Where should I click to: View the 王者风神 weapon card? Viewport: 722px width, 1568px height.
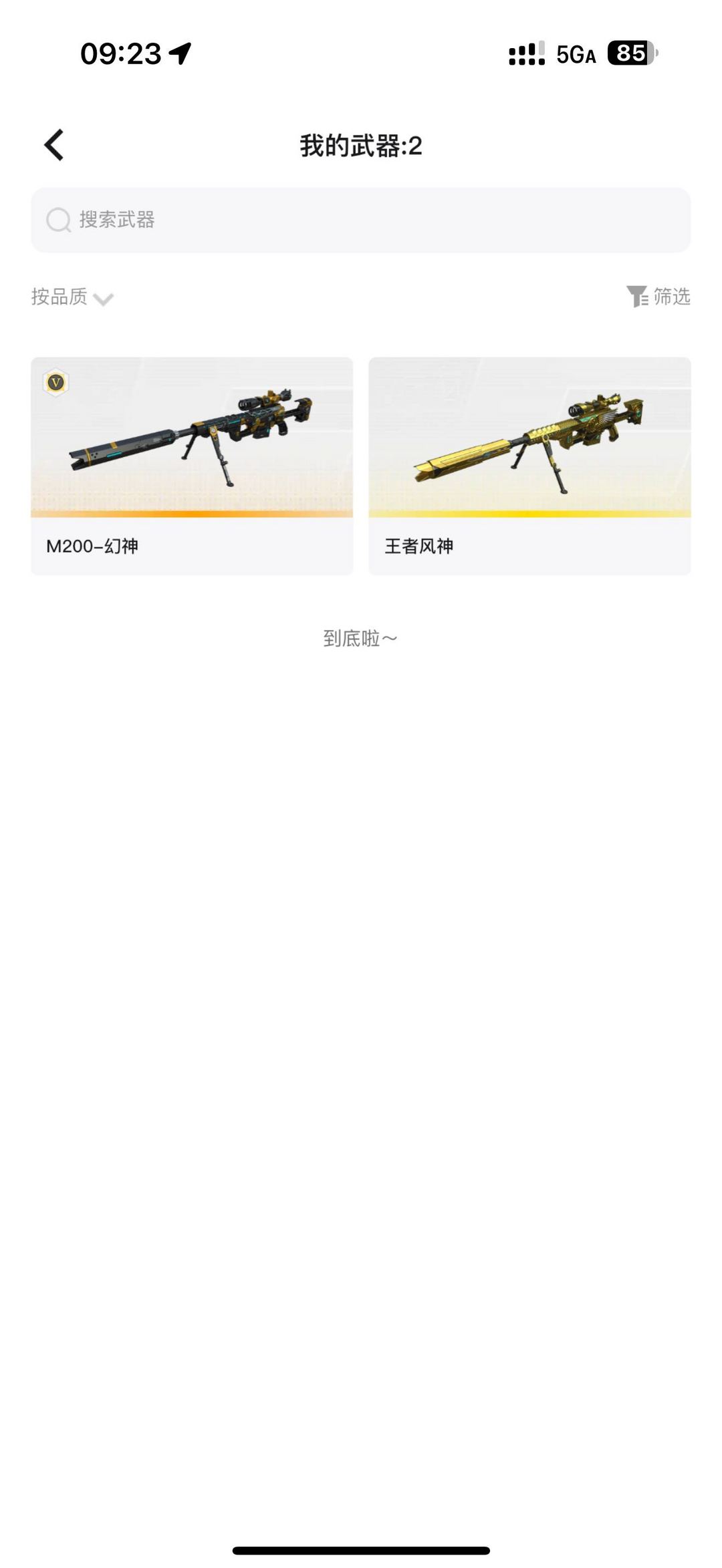tap(529, 466)
